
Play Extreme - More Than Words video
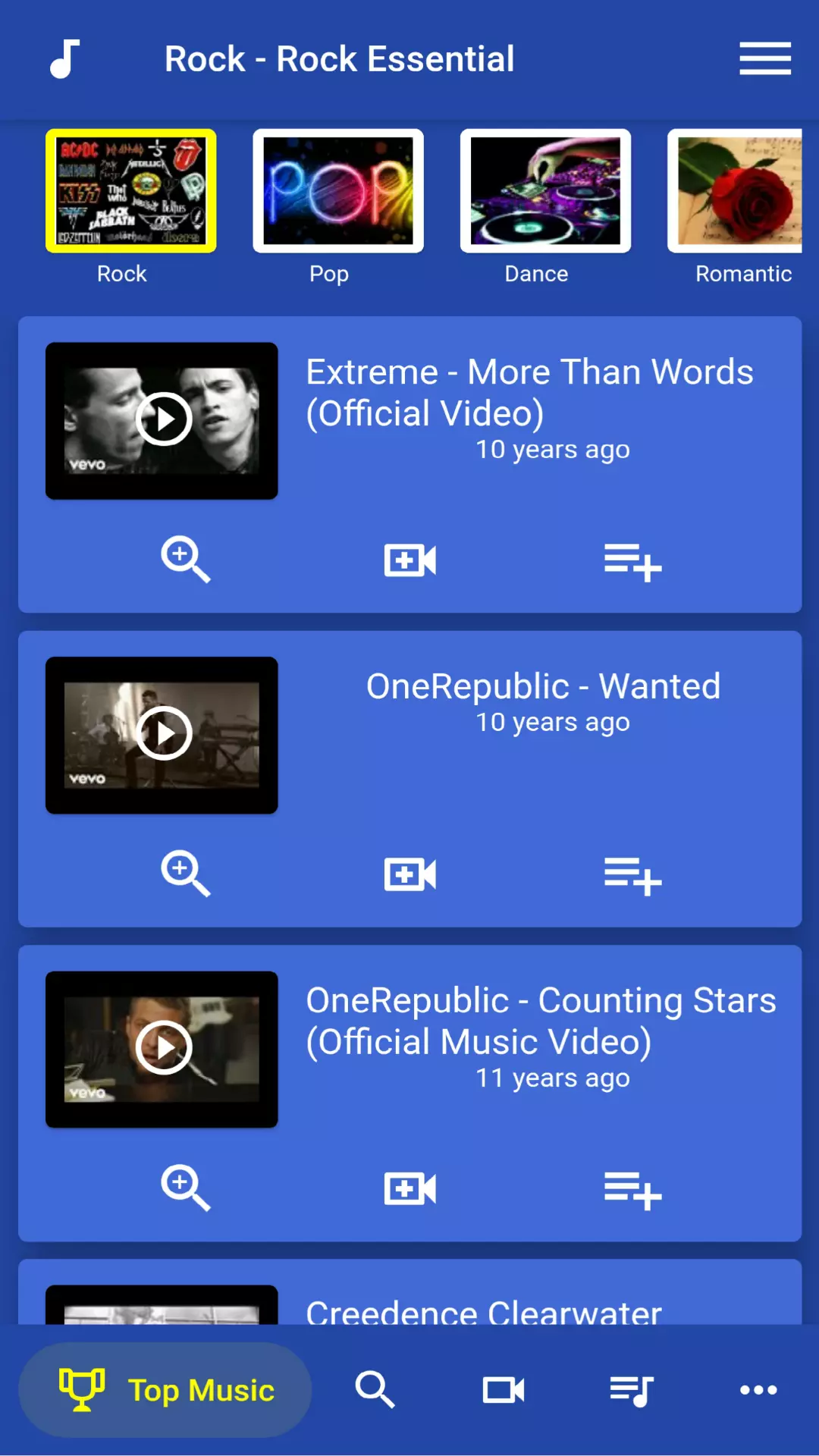coord(162,419)
